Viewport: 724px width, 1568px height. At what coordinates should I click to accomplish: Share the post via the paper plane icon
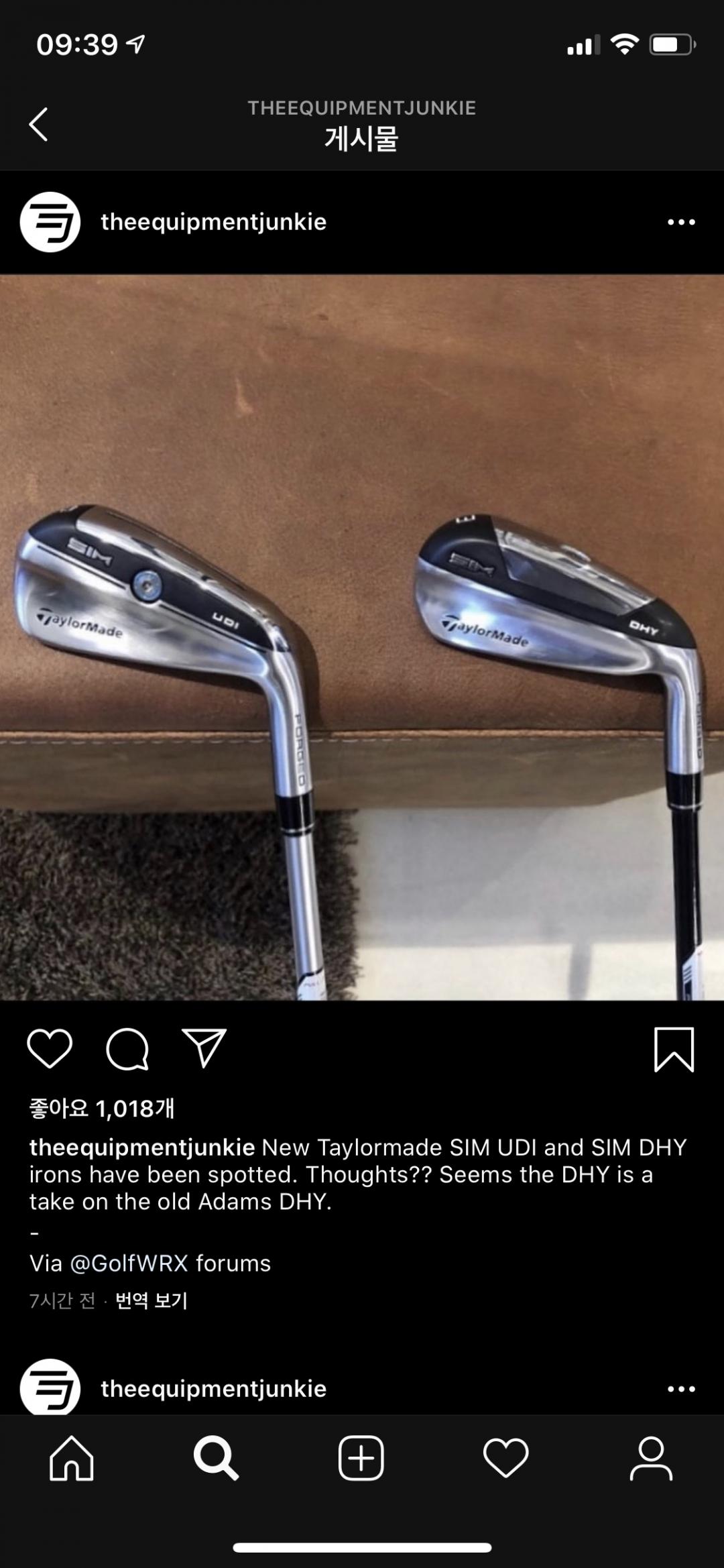(x=204, y=1048)
